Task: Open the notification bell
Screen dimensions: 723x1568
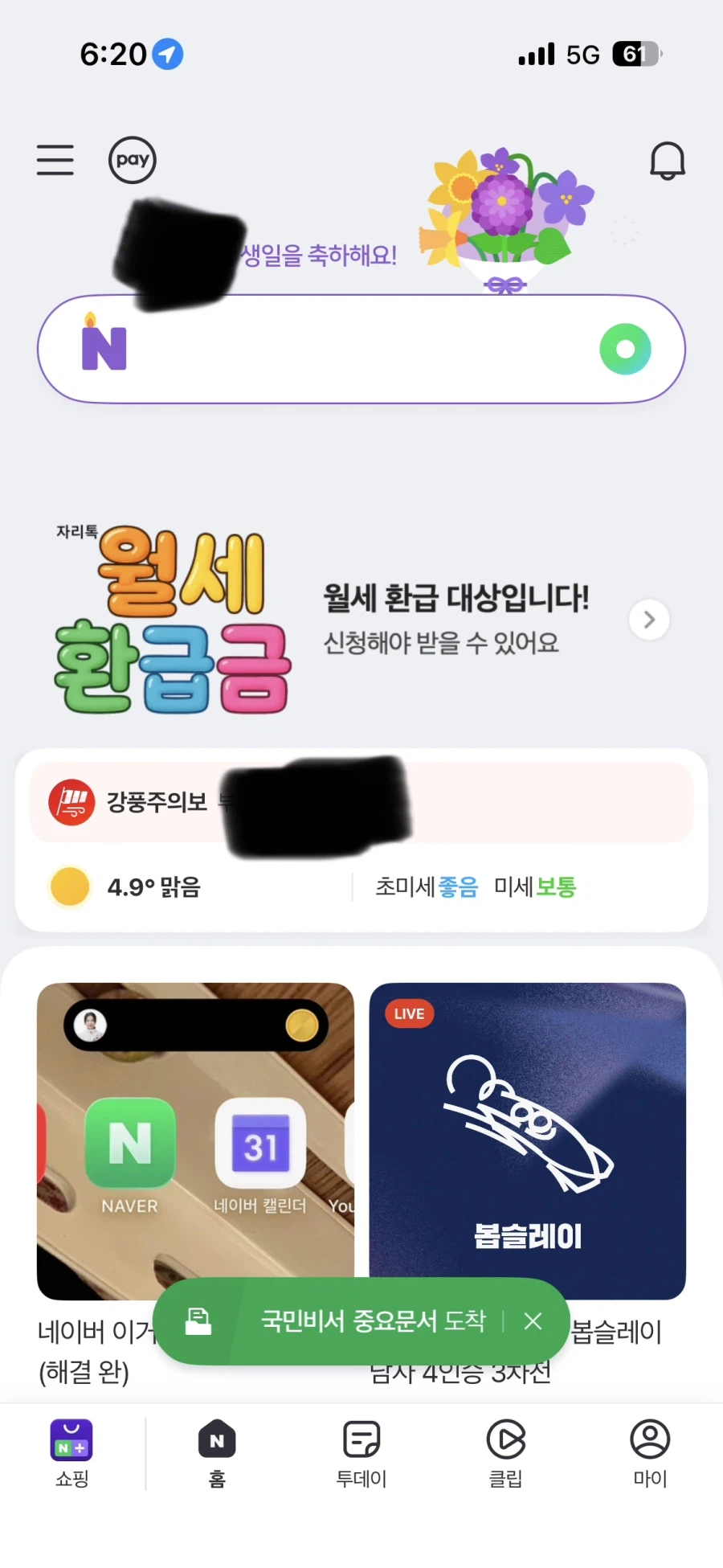Action: point(667,160)
